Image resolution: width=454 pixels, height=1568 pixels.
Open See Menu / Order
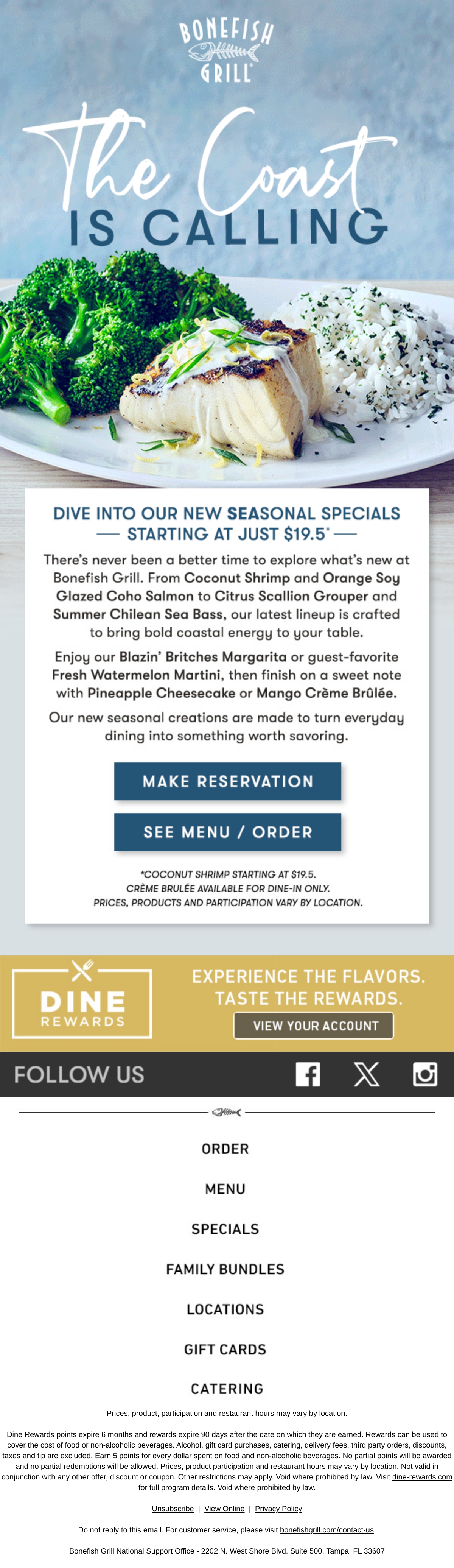(228, 831)
